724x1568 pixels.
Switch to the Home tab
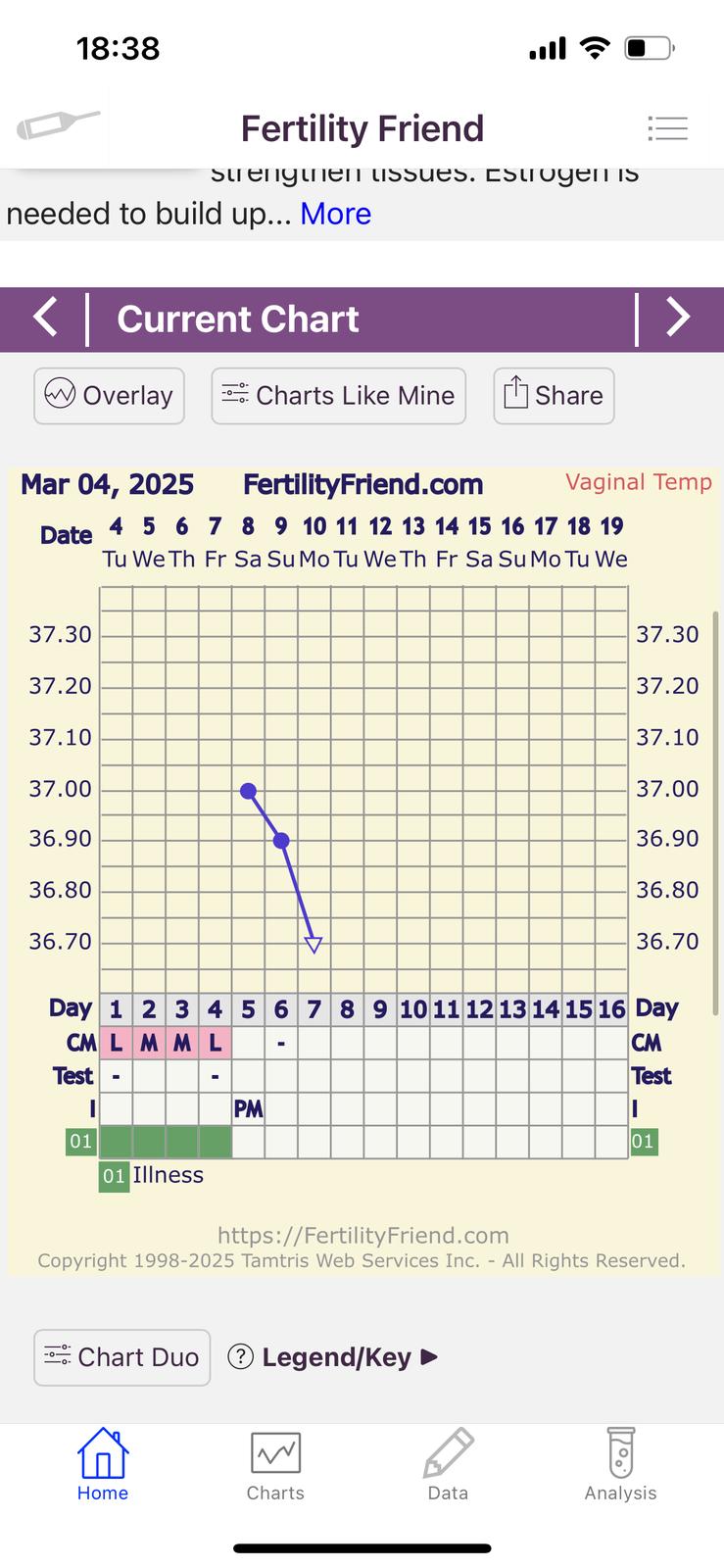[x=103, y=1466]
